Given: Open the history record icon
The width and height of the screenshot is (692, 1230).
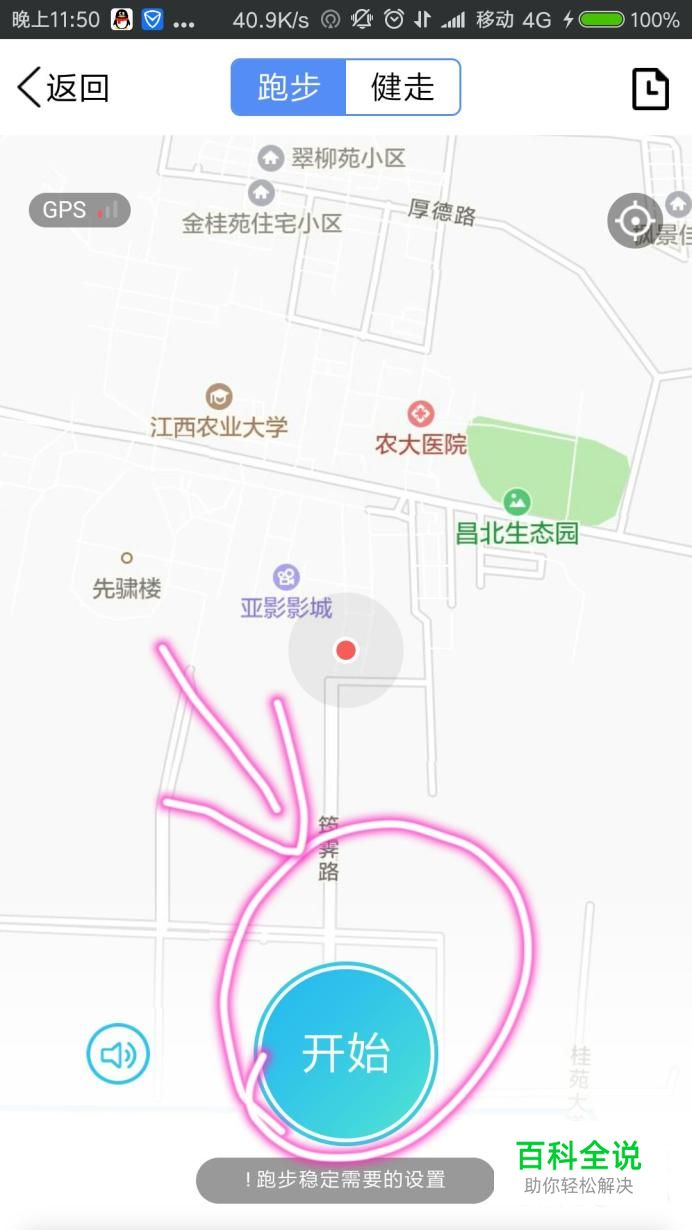Looking at the screenshot, I should point(650,89).
